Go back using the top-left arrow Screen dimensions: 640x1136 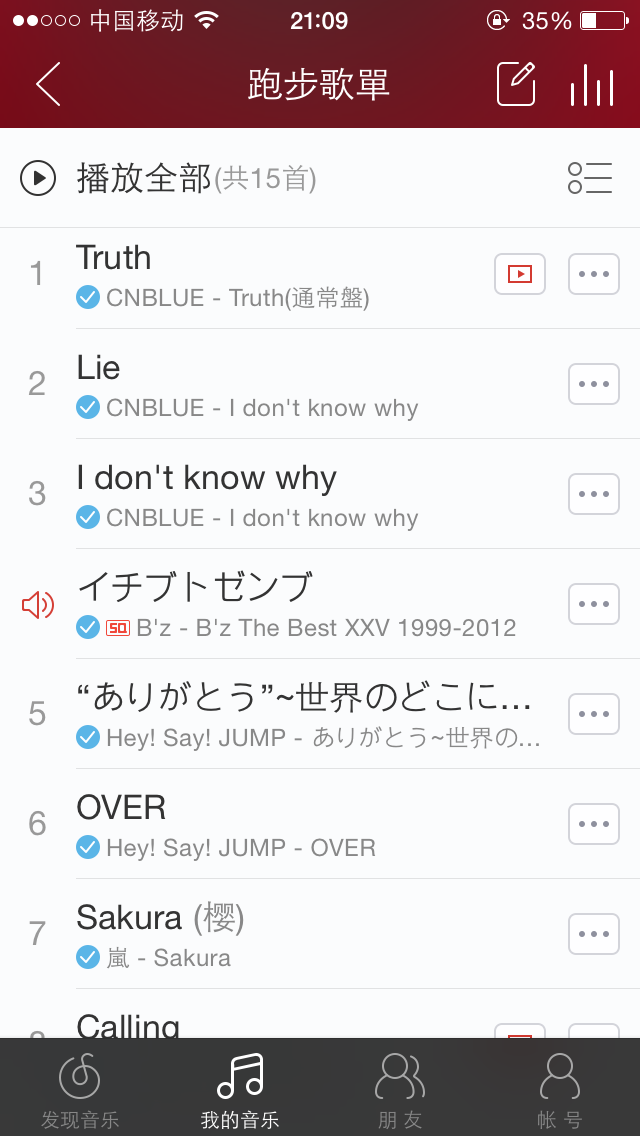coord(48,84)
